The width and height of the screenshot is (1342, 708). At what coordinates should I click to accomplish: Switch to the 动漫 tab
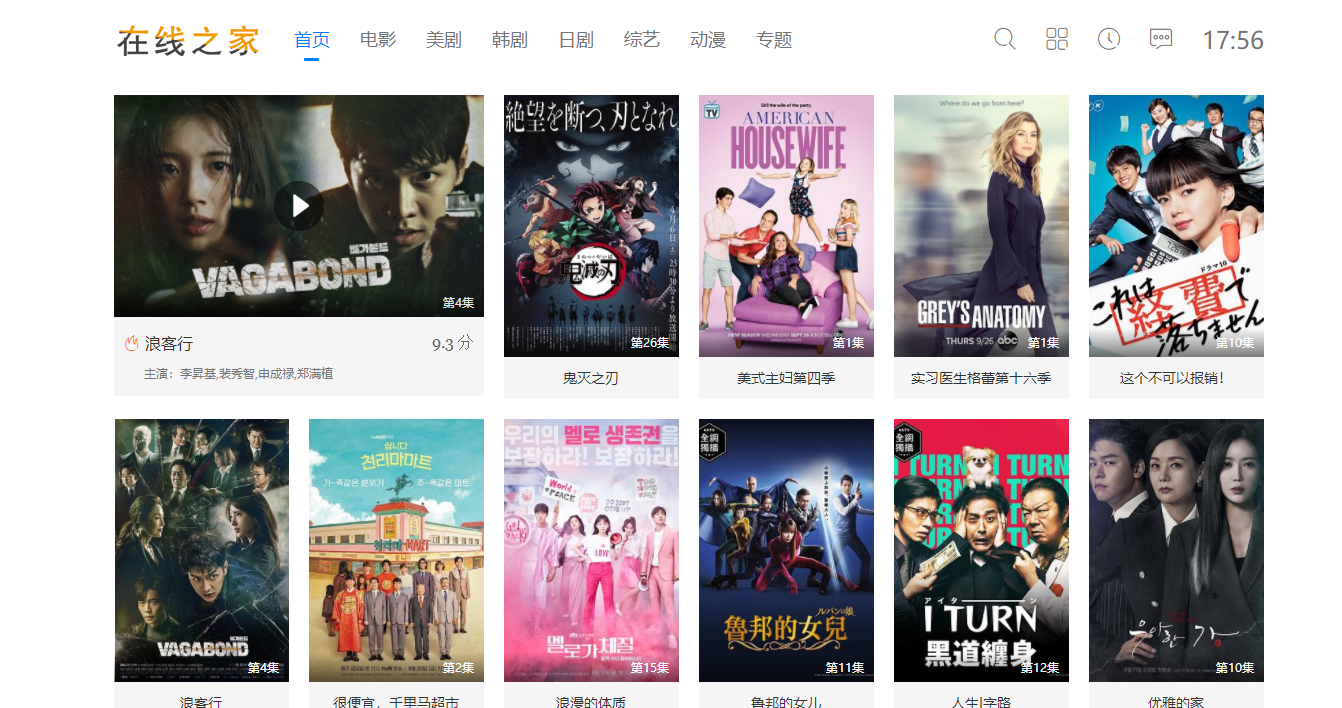tap(708, 40)
